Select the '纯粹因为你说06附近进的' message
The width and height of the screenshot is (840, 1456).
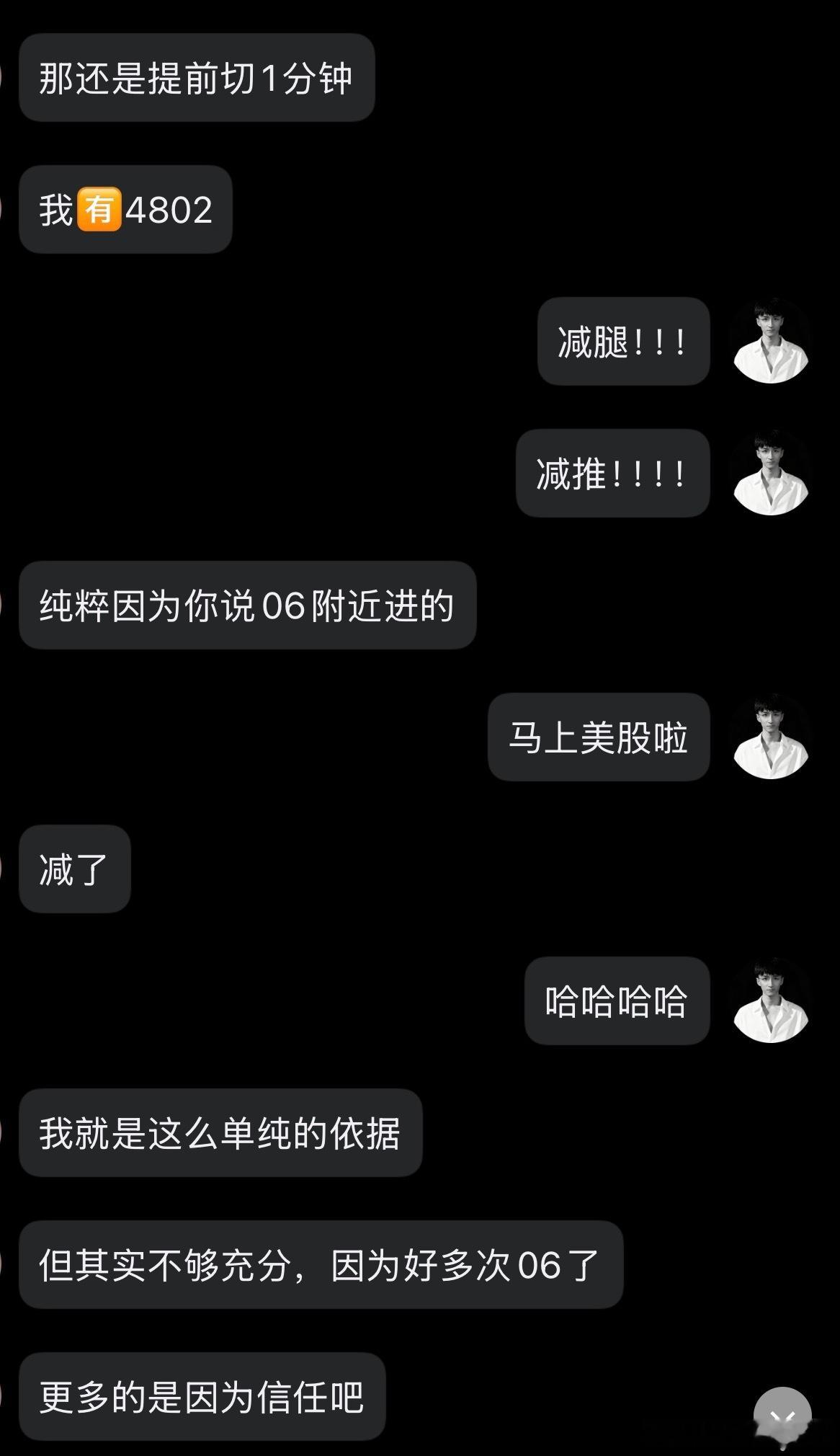coord(247,605)
